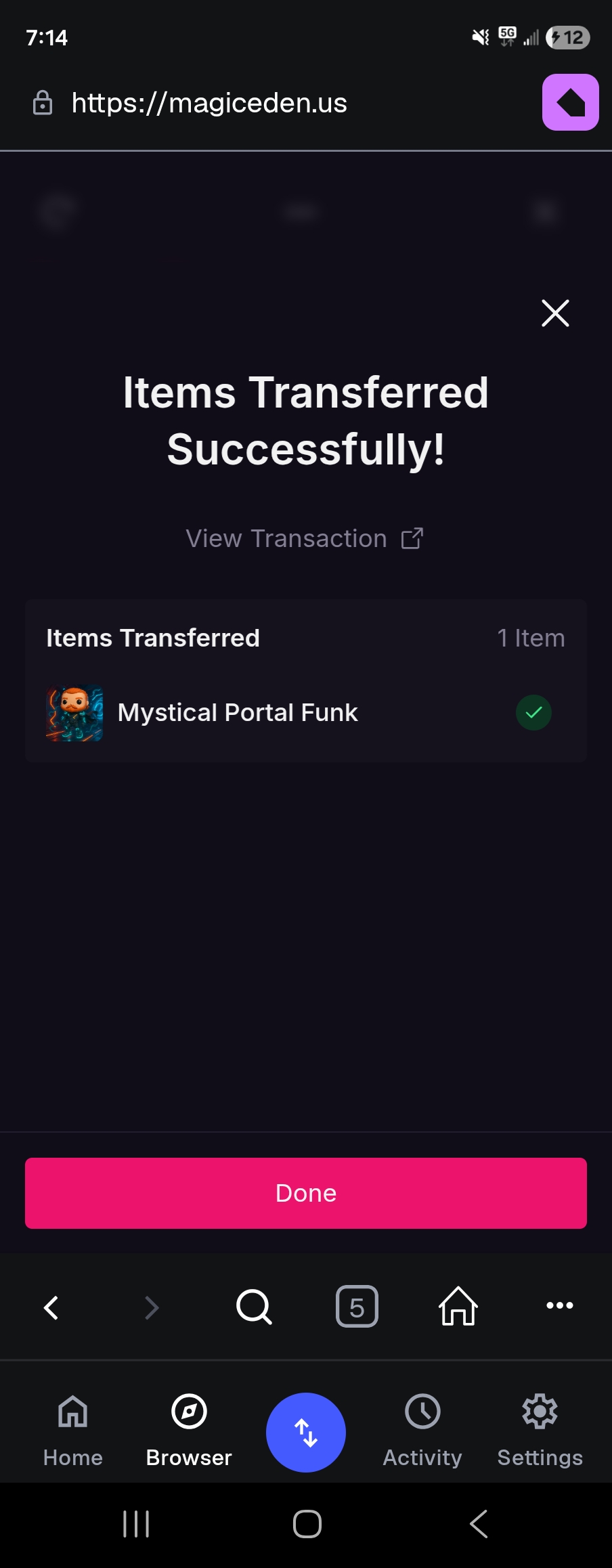Switch to the Activity tab
612x1568 pixels.
coord(422,1430)
